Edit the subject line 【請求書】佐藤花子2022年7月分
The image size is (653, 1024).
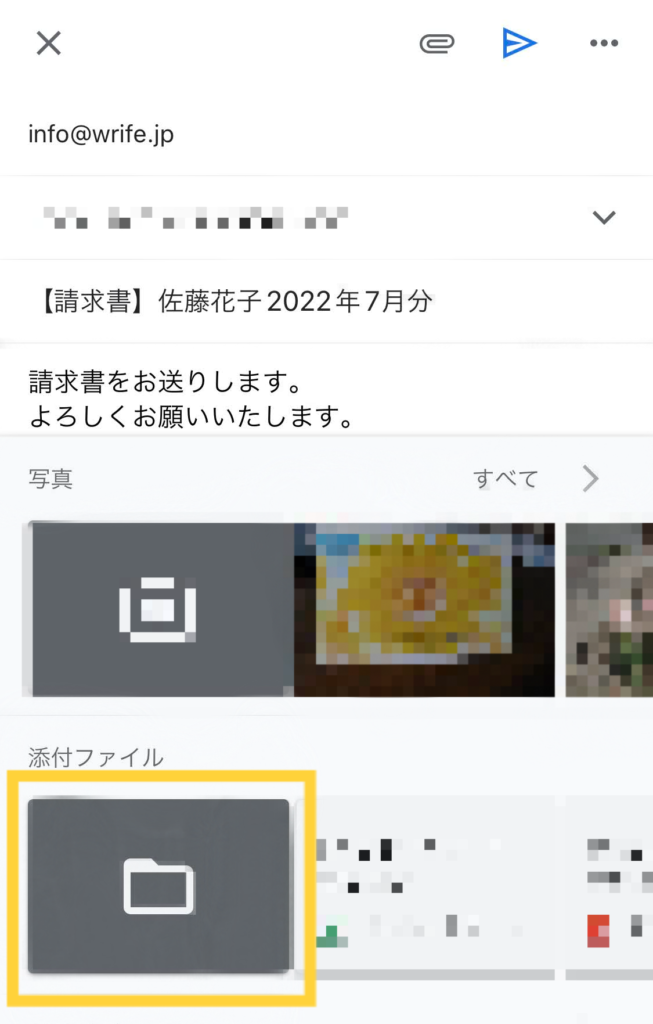(x=230, y=301)
